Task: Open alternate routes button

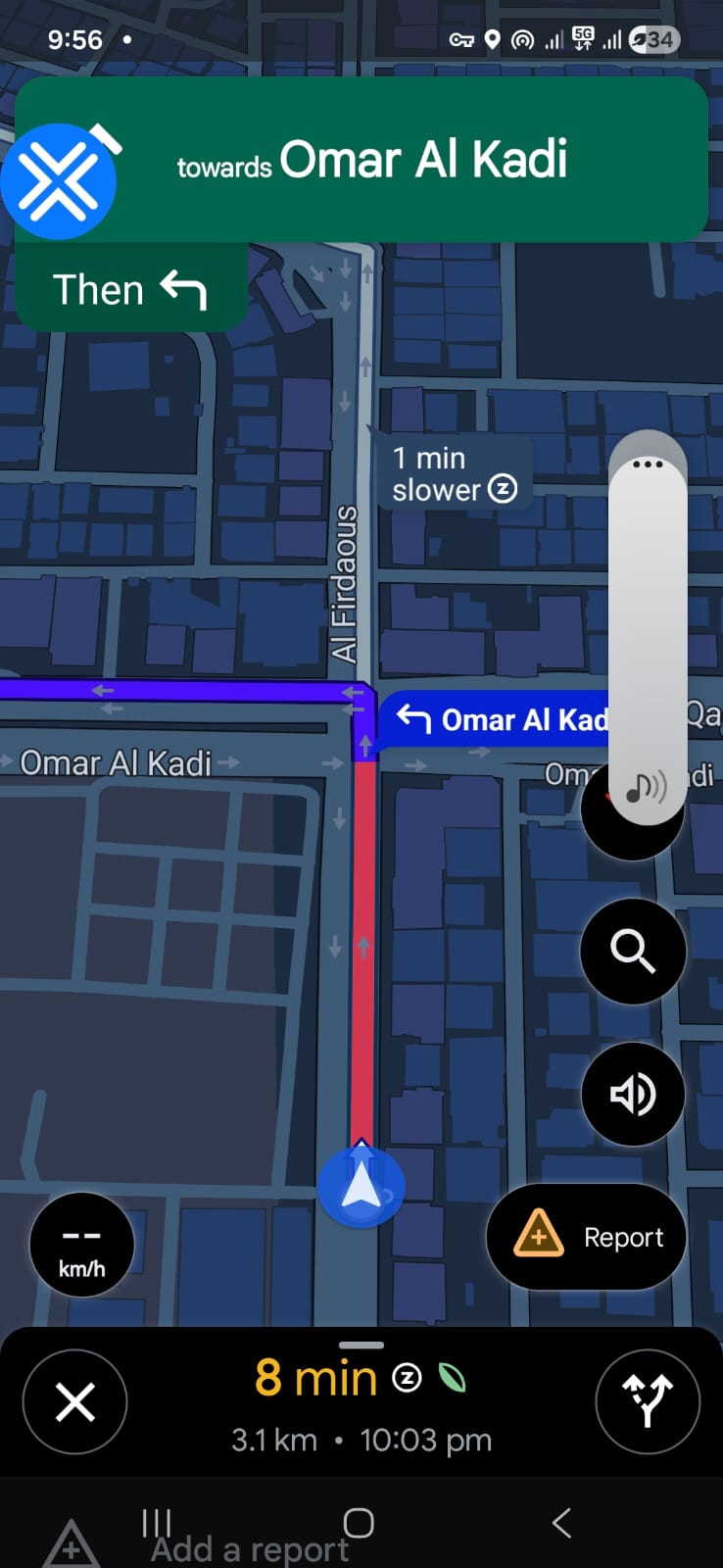Action: [x=648, y=1401]
